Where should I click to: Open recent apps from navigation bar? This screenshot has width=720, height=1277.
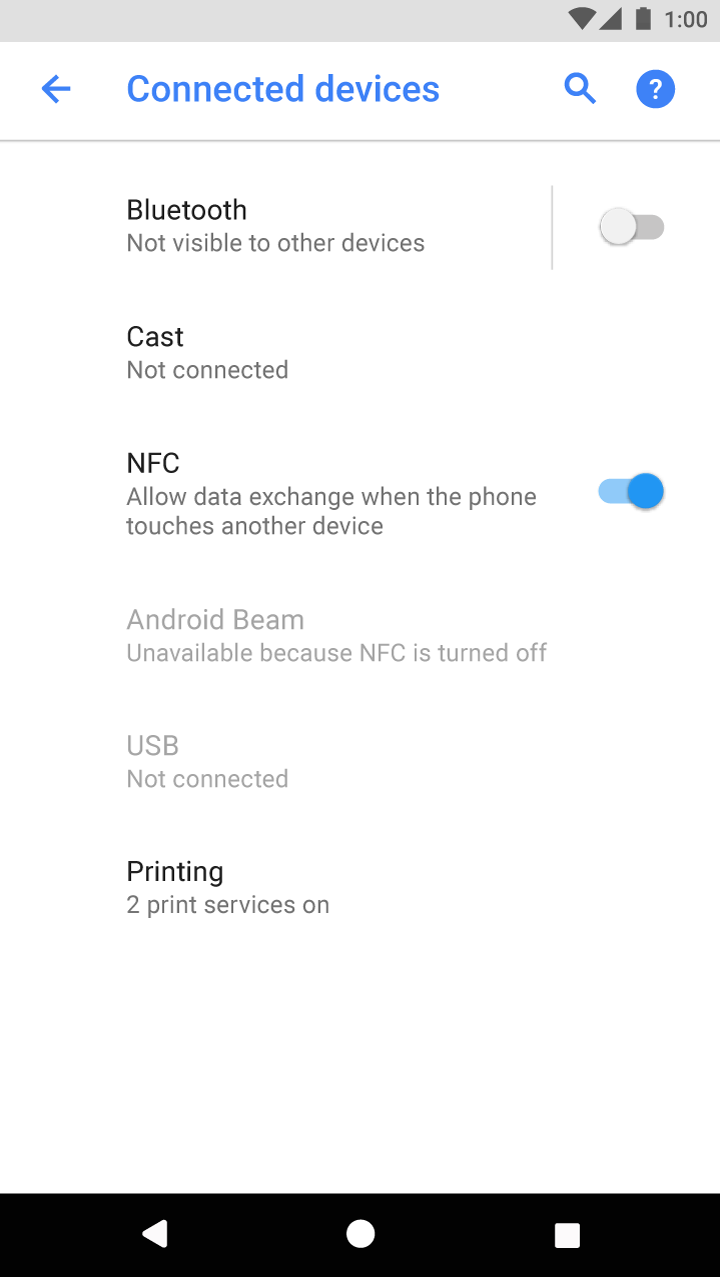coord(567,1235)
